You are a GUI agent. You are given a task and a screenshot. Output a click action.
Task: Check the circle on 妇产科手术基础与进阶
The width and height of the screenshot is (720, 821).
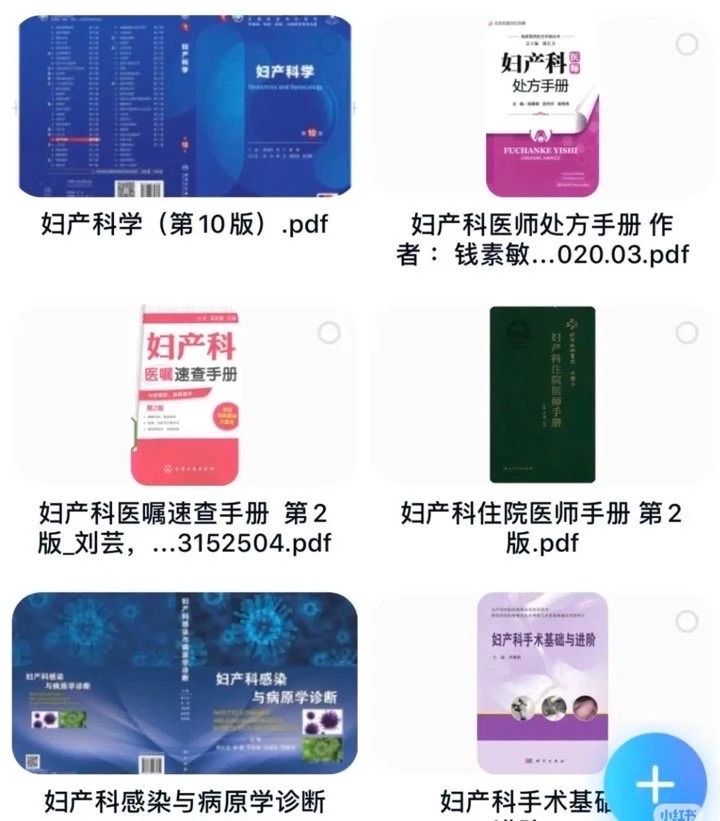687,621
